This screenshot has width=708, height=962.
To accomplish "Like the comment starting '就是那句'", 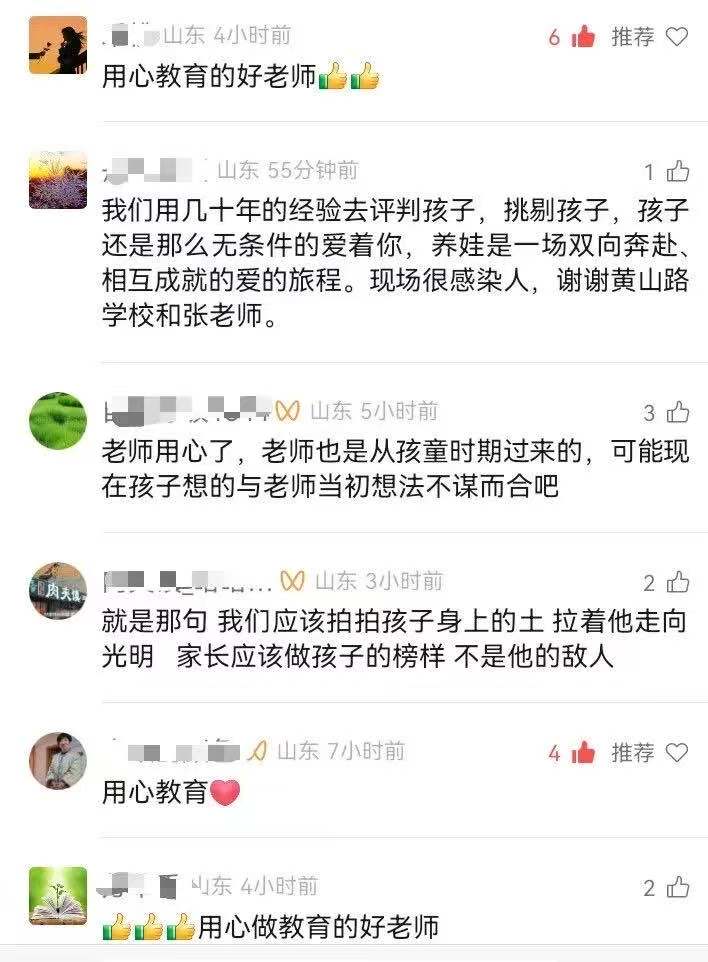I will 679,582.
